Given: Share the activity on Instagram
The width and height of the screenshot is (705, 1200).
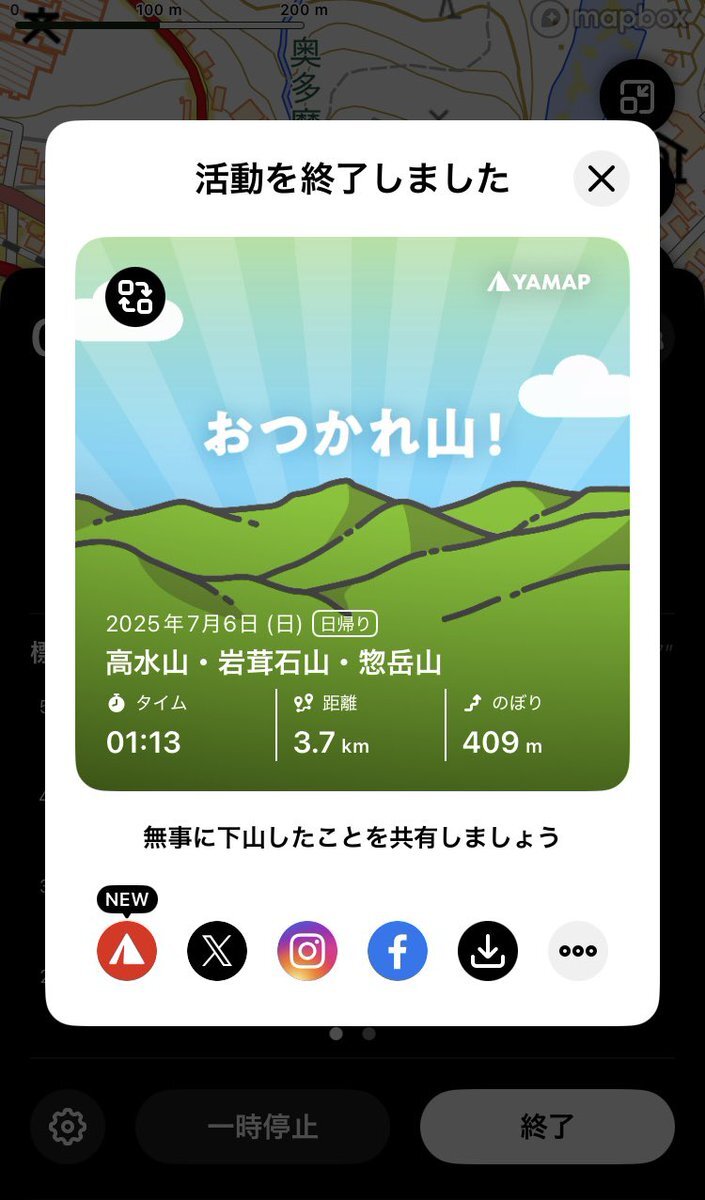Looking at the screenshot, I should (x=307, y=950).
